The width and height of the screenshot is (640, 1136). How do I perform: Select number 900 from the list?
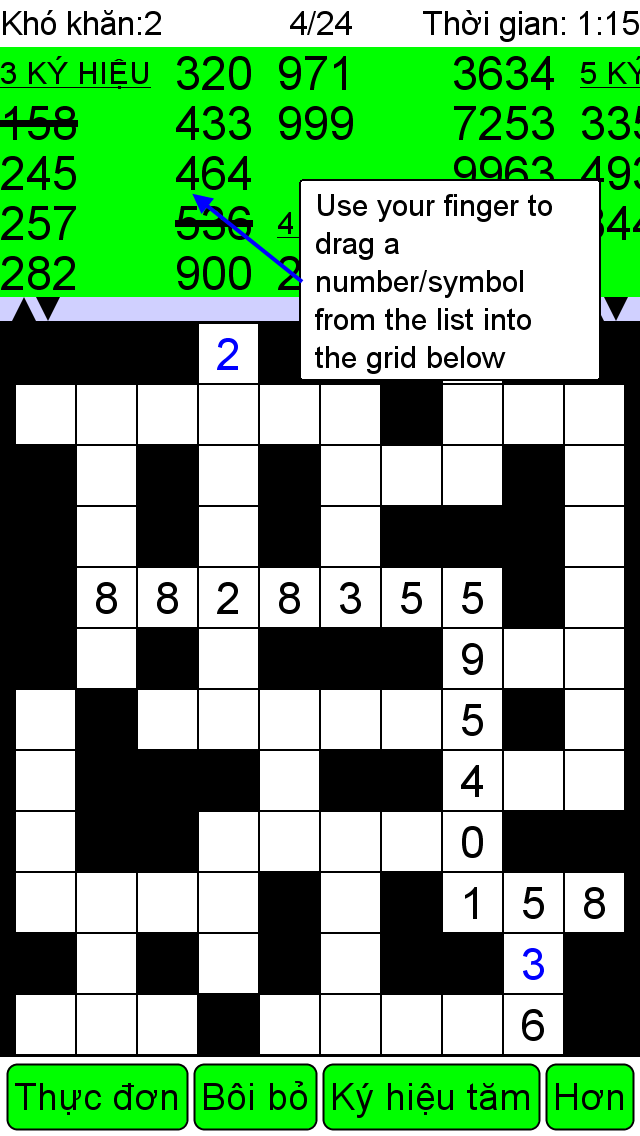[213, 273]
